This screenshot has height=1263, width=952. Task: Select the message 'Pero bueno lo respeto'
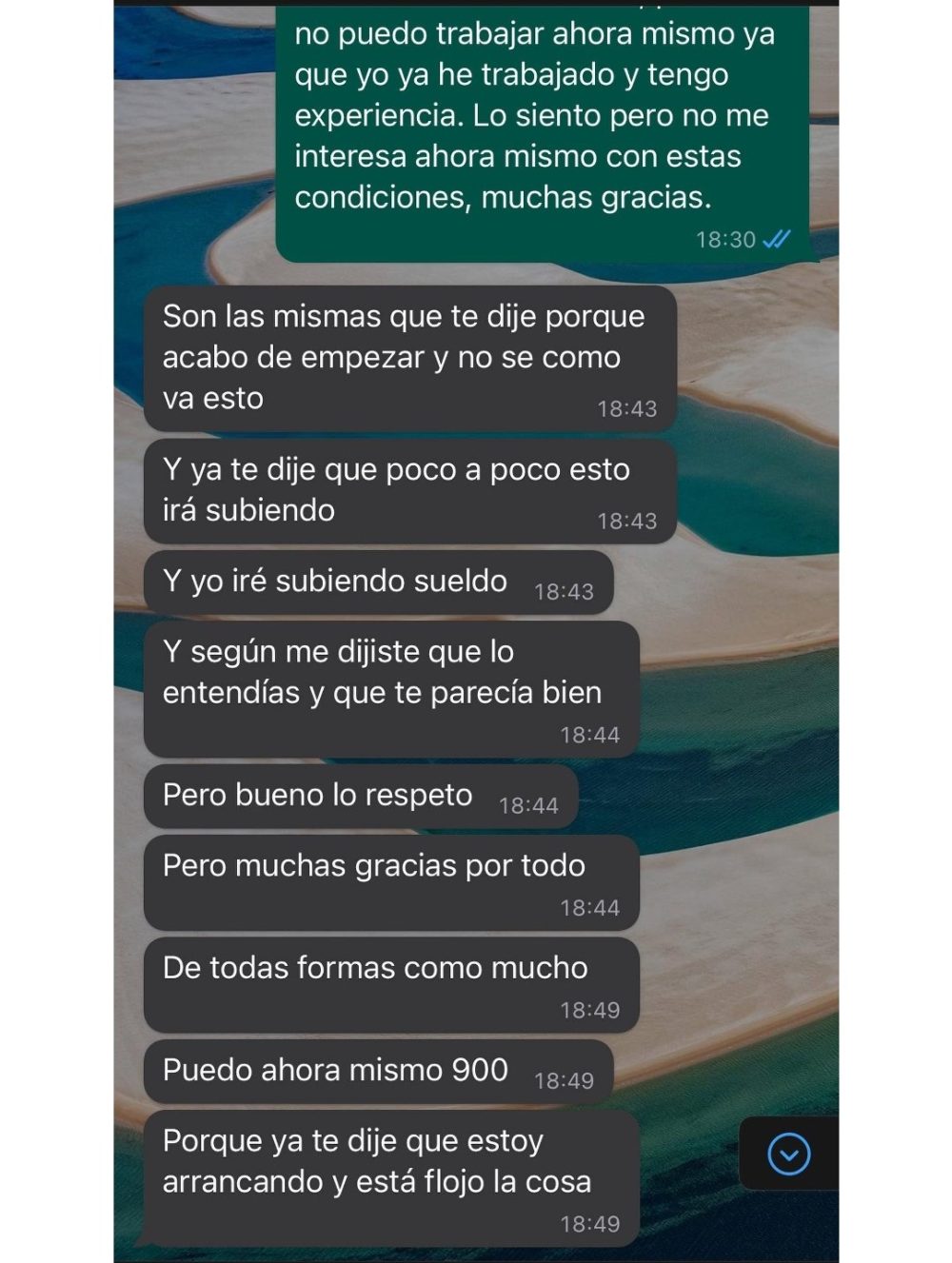[314, 795]
